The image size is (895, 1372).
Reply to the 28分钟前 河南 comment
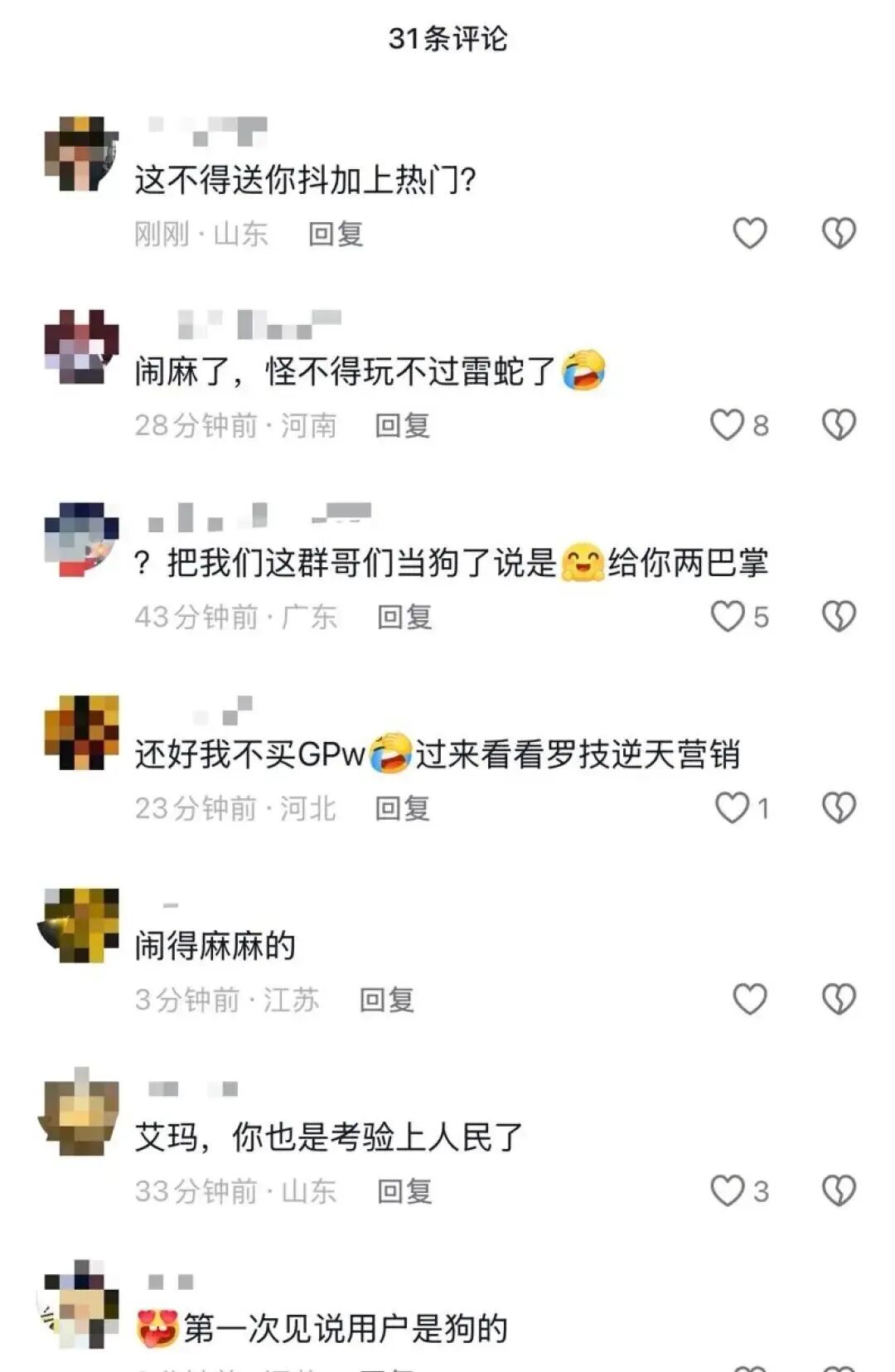(402, 426)
